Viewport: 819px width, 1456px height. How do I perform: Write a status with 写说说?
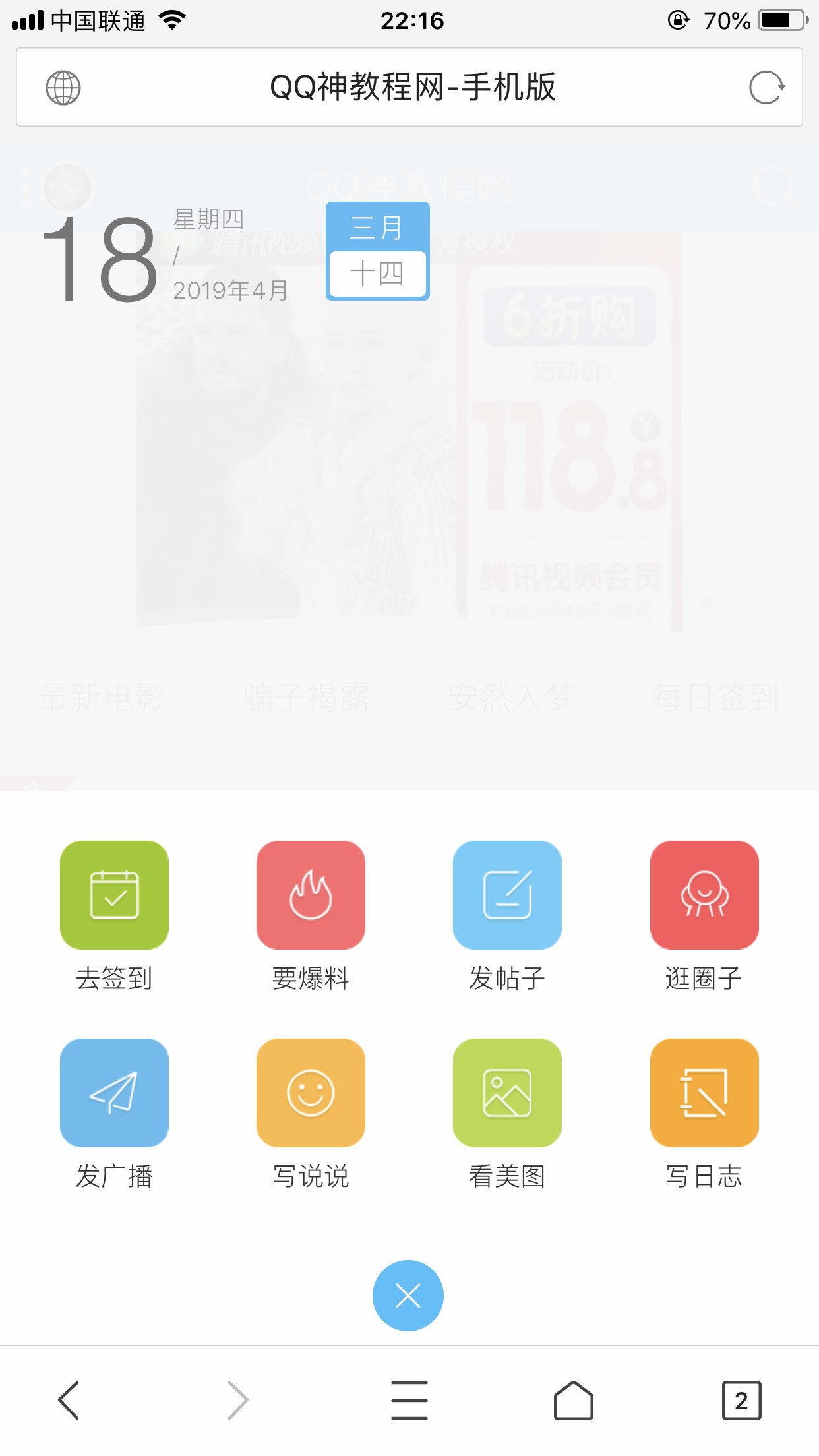click(x=311, y=1093)
